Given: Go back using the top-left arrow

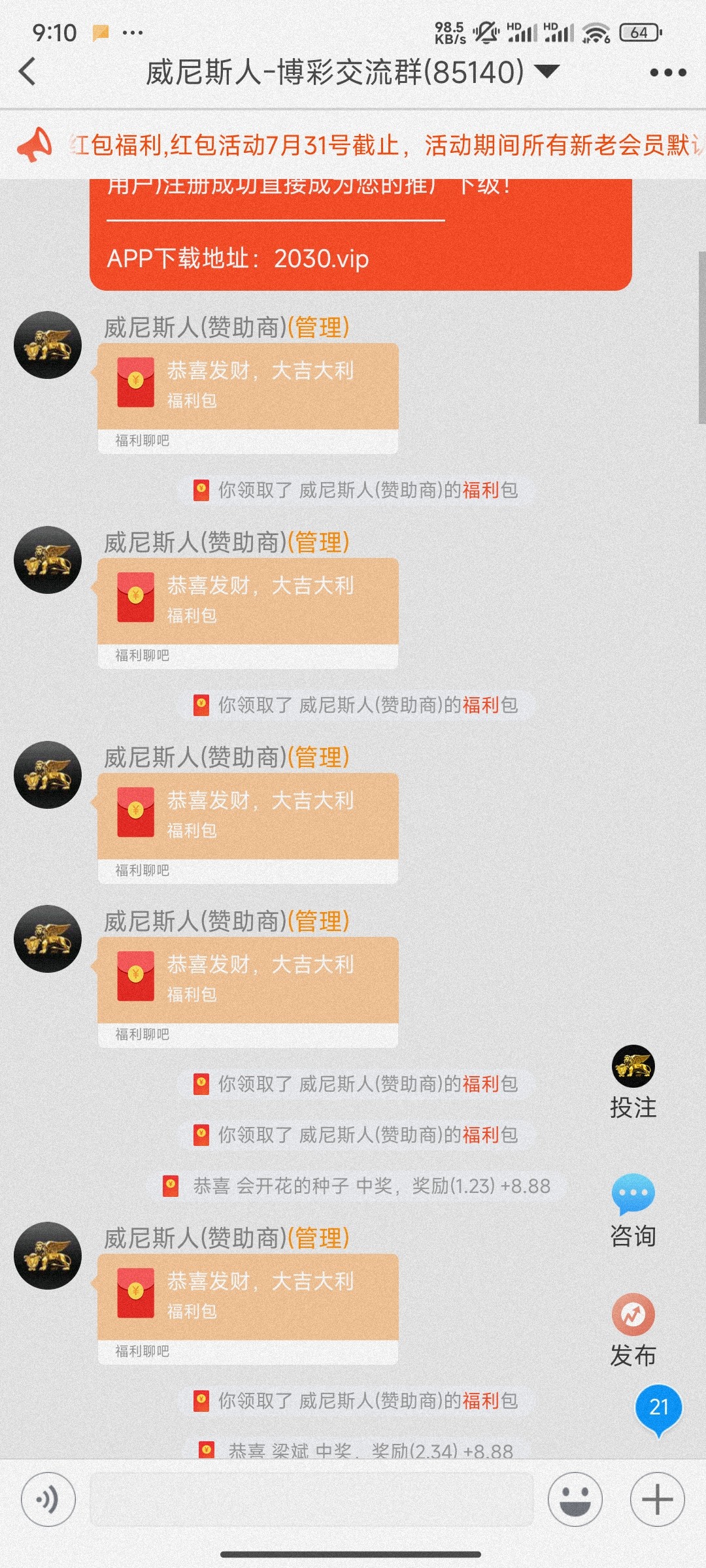Looking at the screenshot, I should (x=28, y=71).
